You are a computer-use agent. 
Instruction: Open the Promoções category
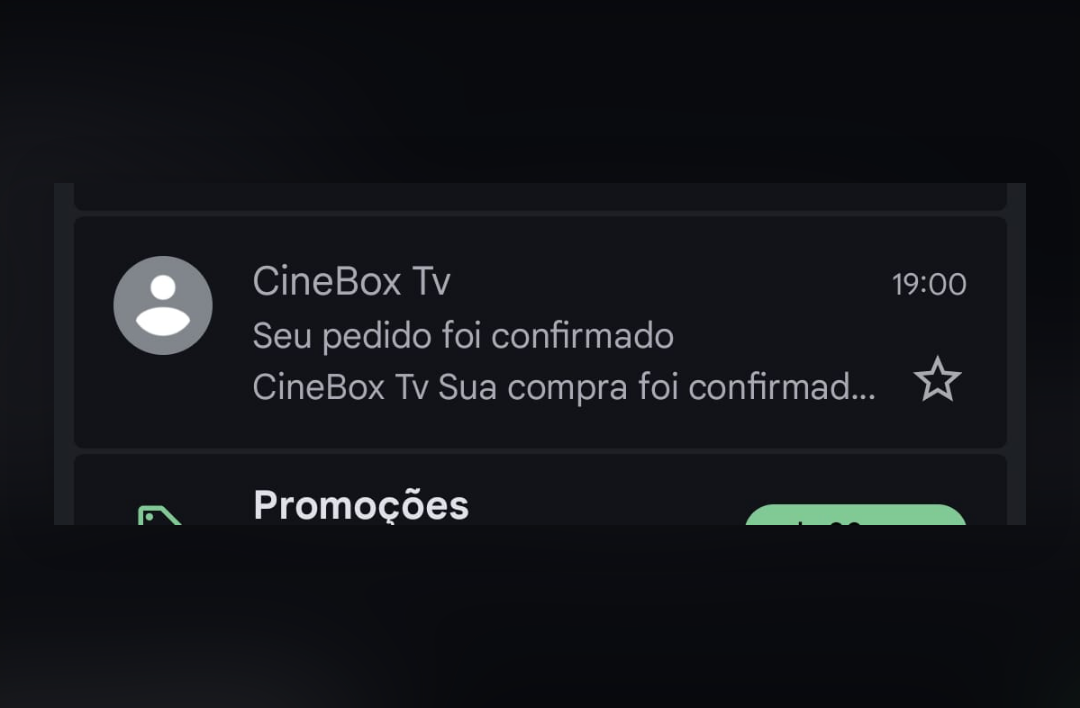pos(540,490)
